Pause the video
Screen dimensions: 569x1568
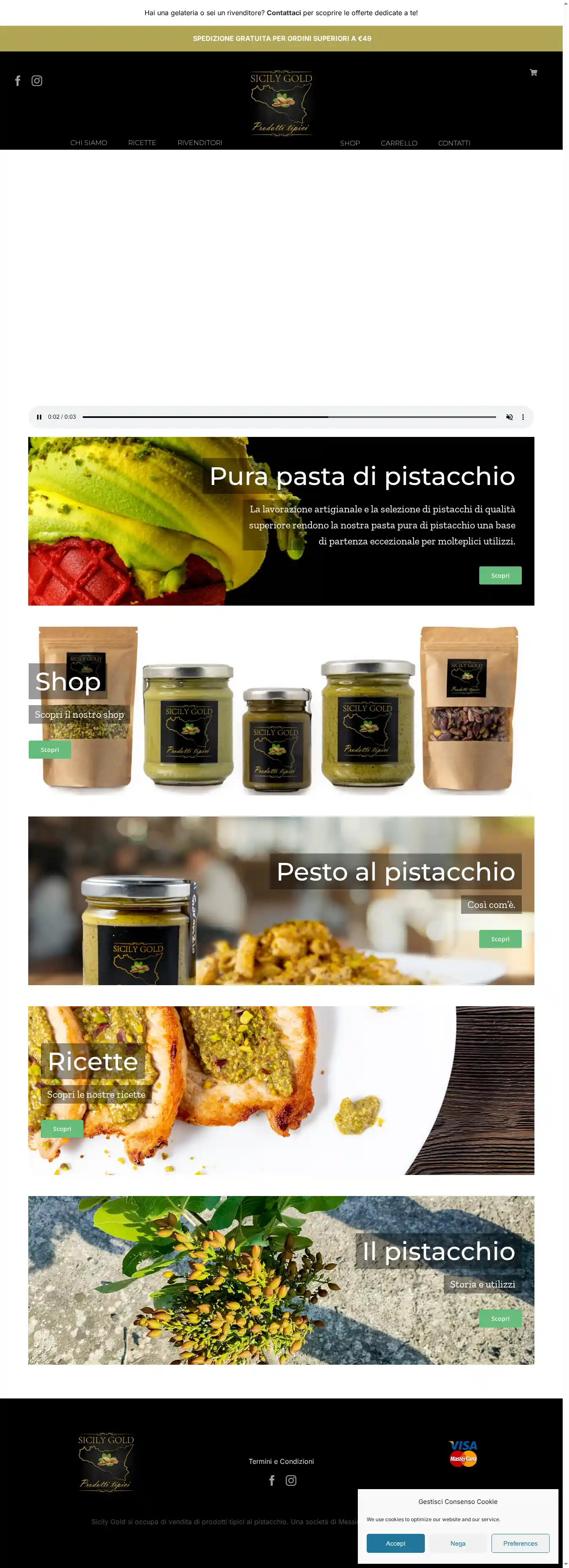(39, 417)
